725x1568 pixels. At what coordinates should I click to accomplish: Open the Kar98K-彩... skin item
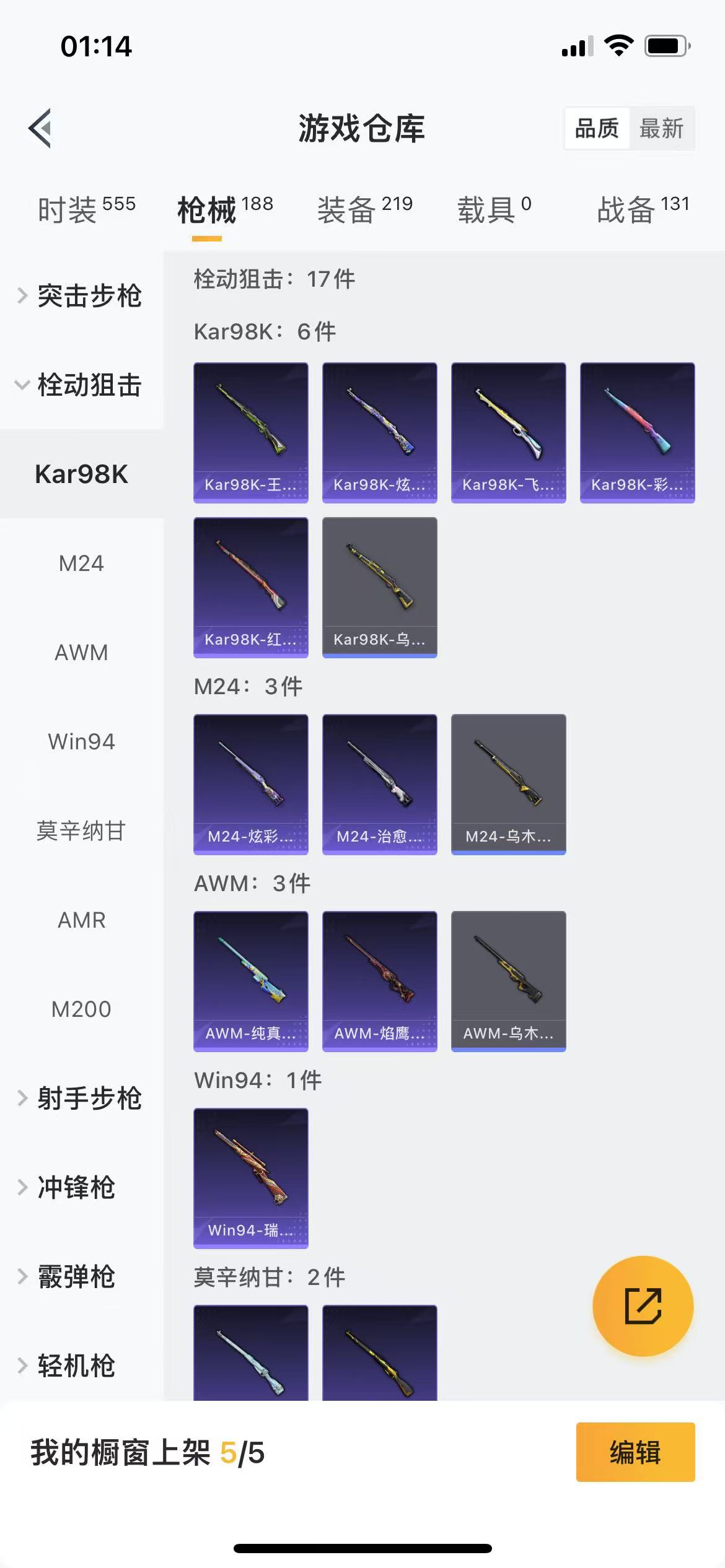click(x=637, y=432)
